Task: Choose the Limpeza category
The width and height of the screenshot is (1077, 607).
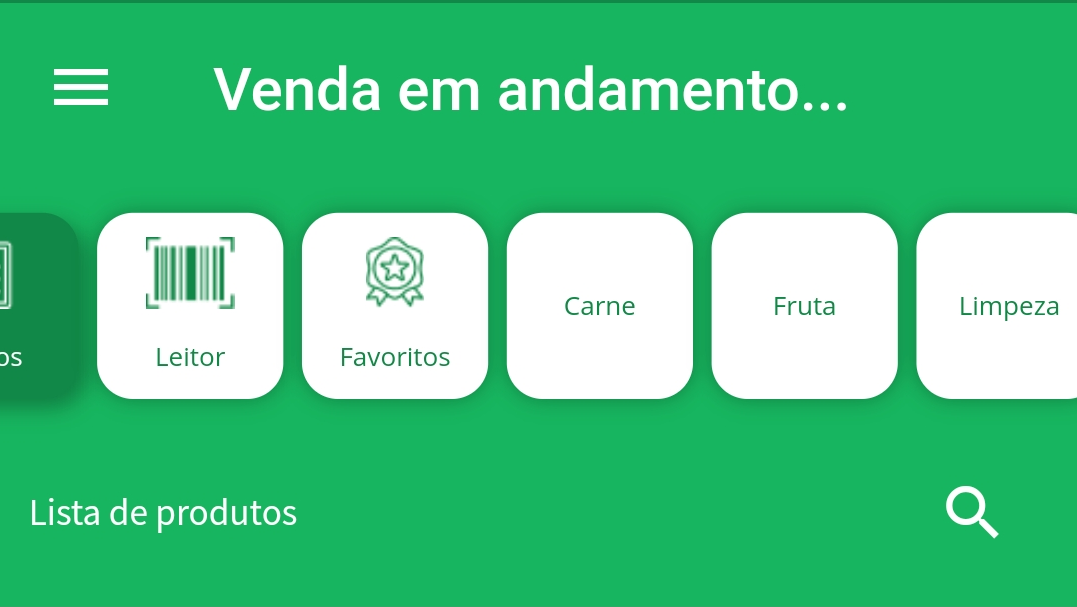Action: tap(1000, 306)
